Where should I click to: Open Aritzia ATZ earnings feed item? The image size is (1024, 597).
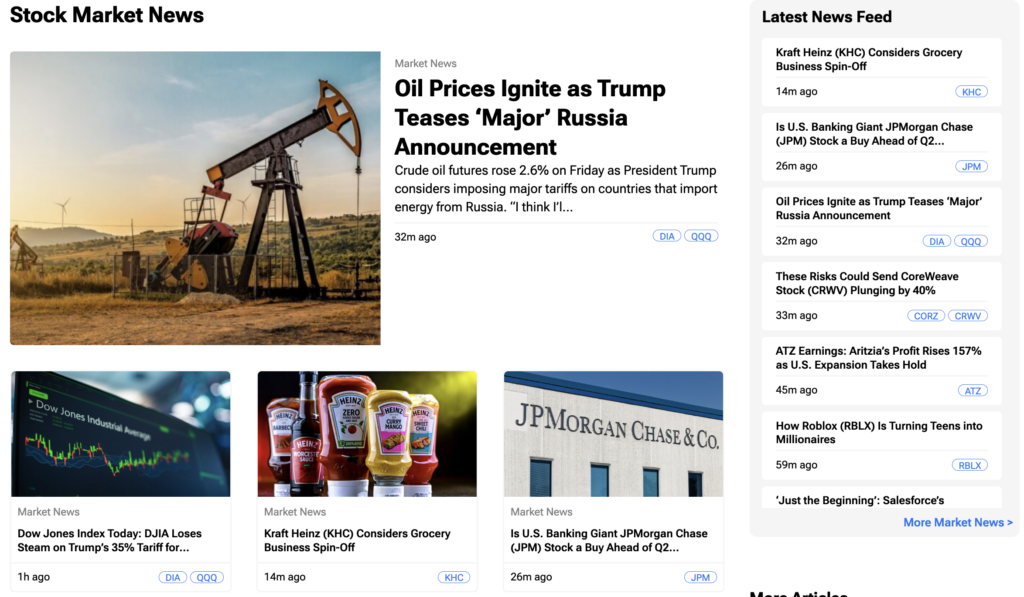click(878, 358)
